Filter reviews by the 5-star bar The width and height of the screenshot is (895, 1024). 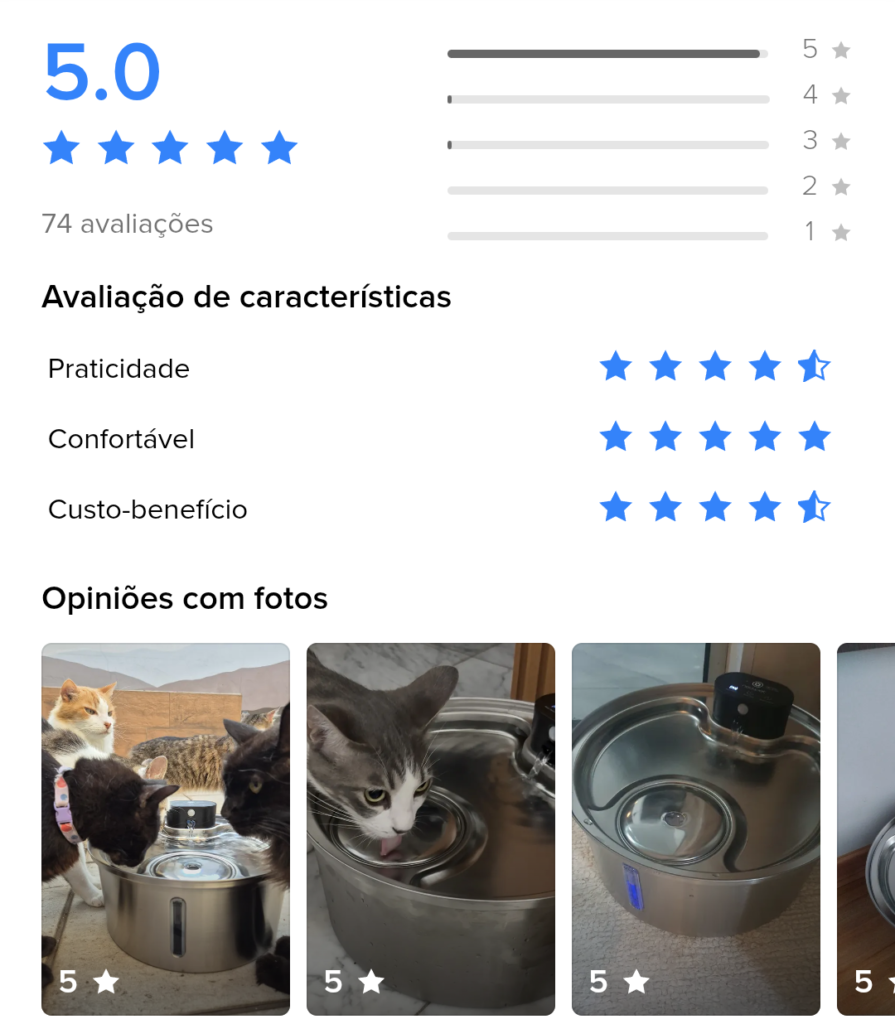[607, 54]
